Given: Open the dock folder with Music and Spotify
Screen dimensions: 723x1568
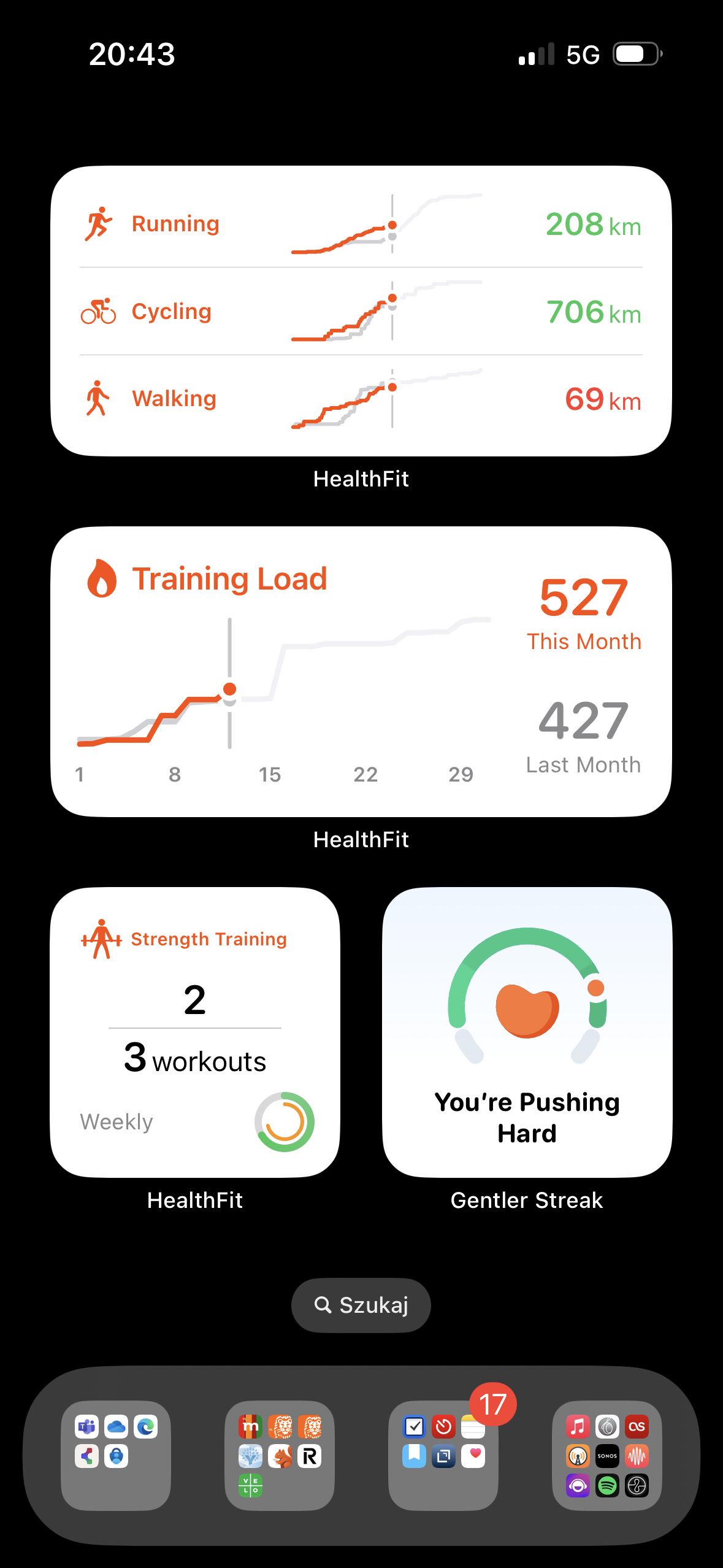Looking at the screenshot, I should (x=607, y=1455).
